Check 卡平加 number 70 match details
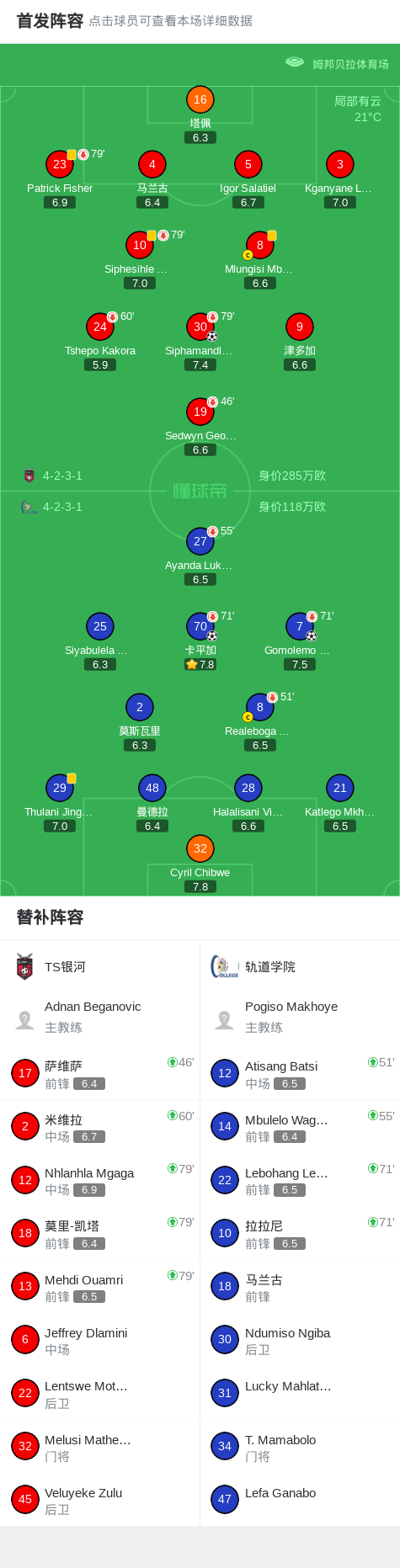 (x=200, y=641)
